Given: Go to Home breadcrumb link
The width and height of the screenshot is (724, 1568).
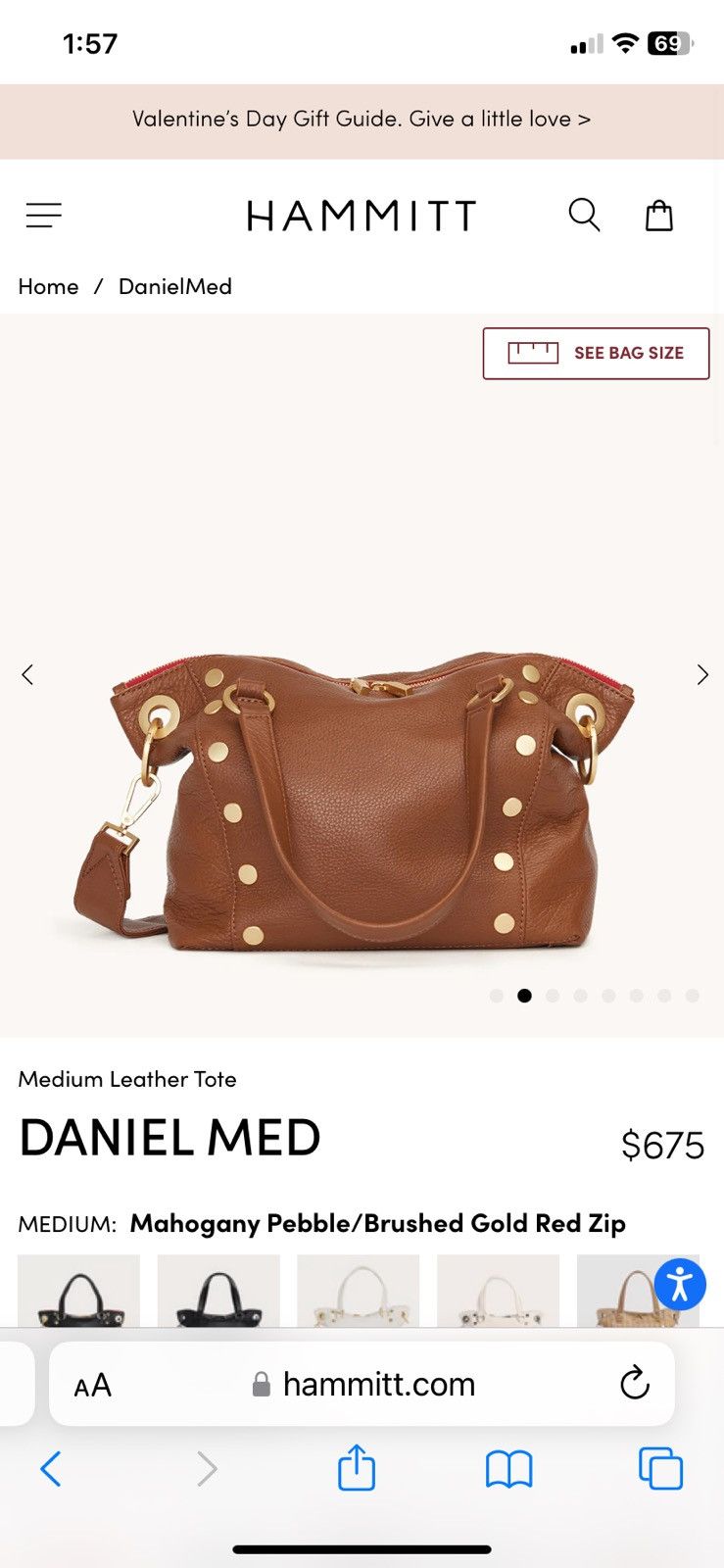Looking at the screenshot, I should click(48, 286).
